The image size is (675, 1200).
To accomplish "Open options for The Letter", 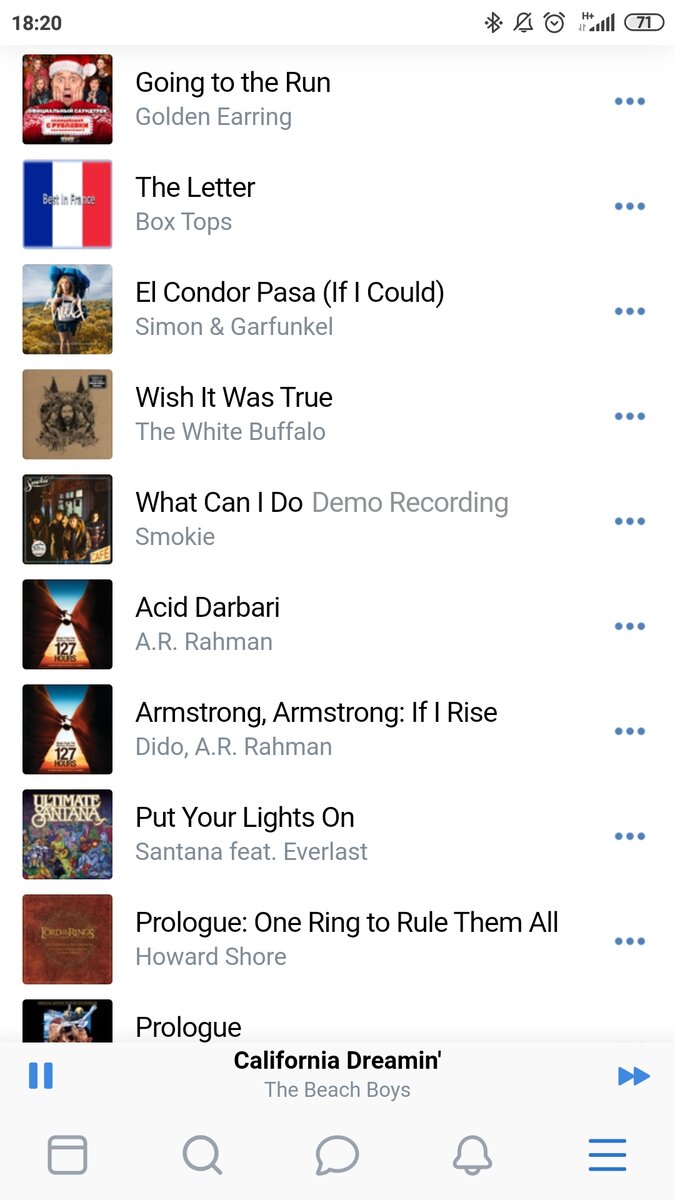I will tap(629, 206).
